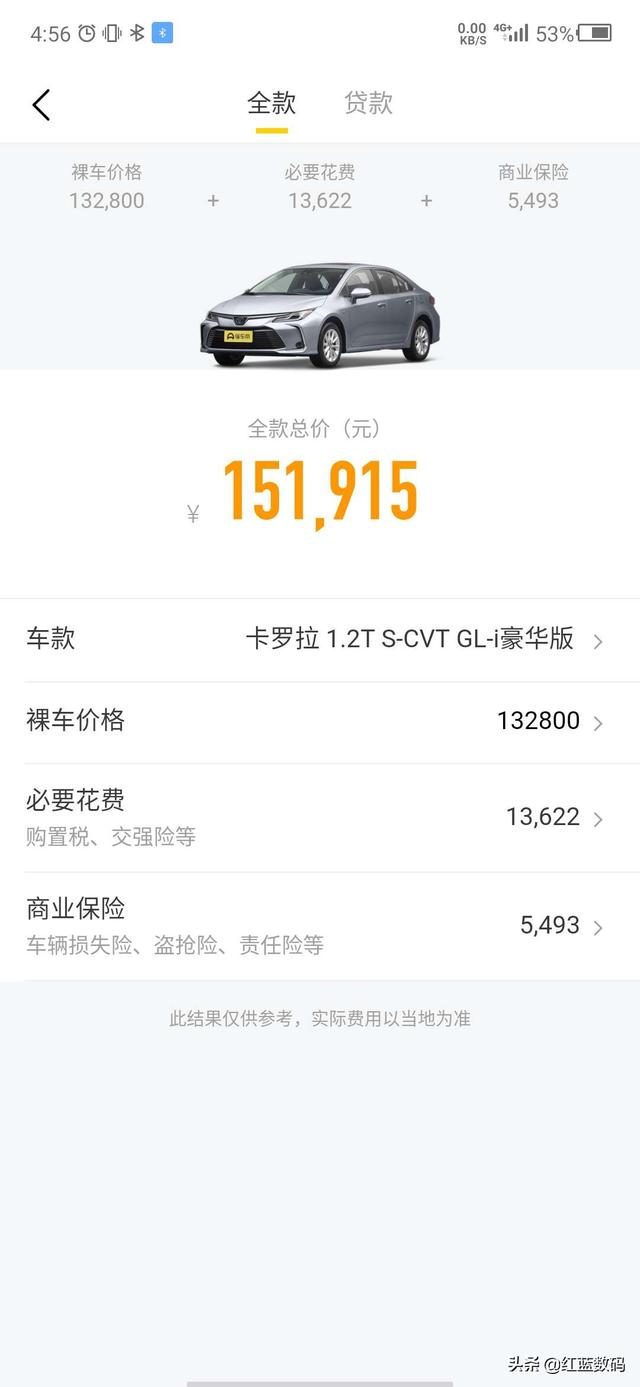Screen dimensions: 640x1387
Task: Open 商业保险 details row
Action: tap(320, 927)
